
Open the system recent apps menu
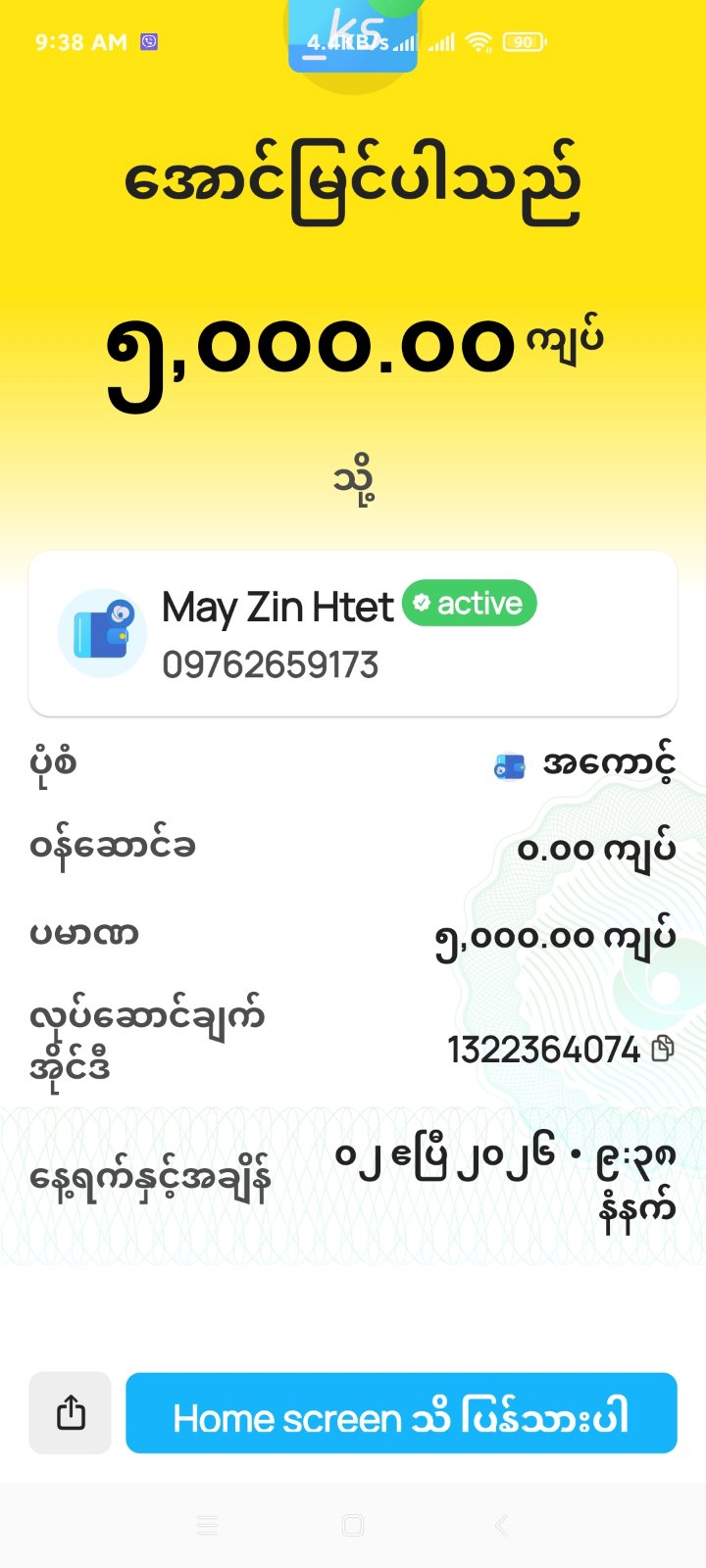(x=207, y=1525)
